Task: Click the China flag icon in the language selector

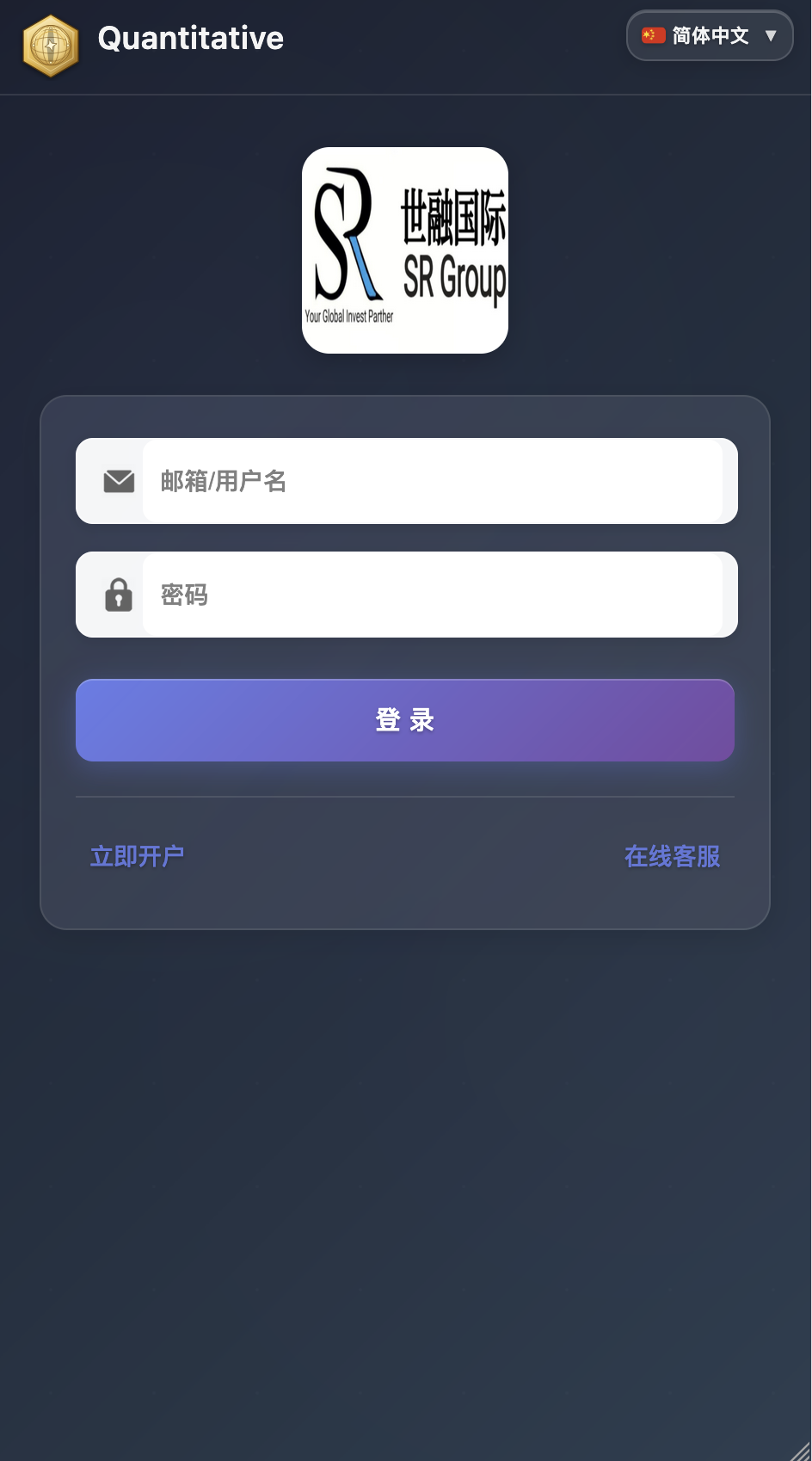Action: [x=655, y=34]
